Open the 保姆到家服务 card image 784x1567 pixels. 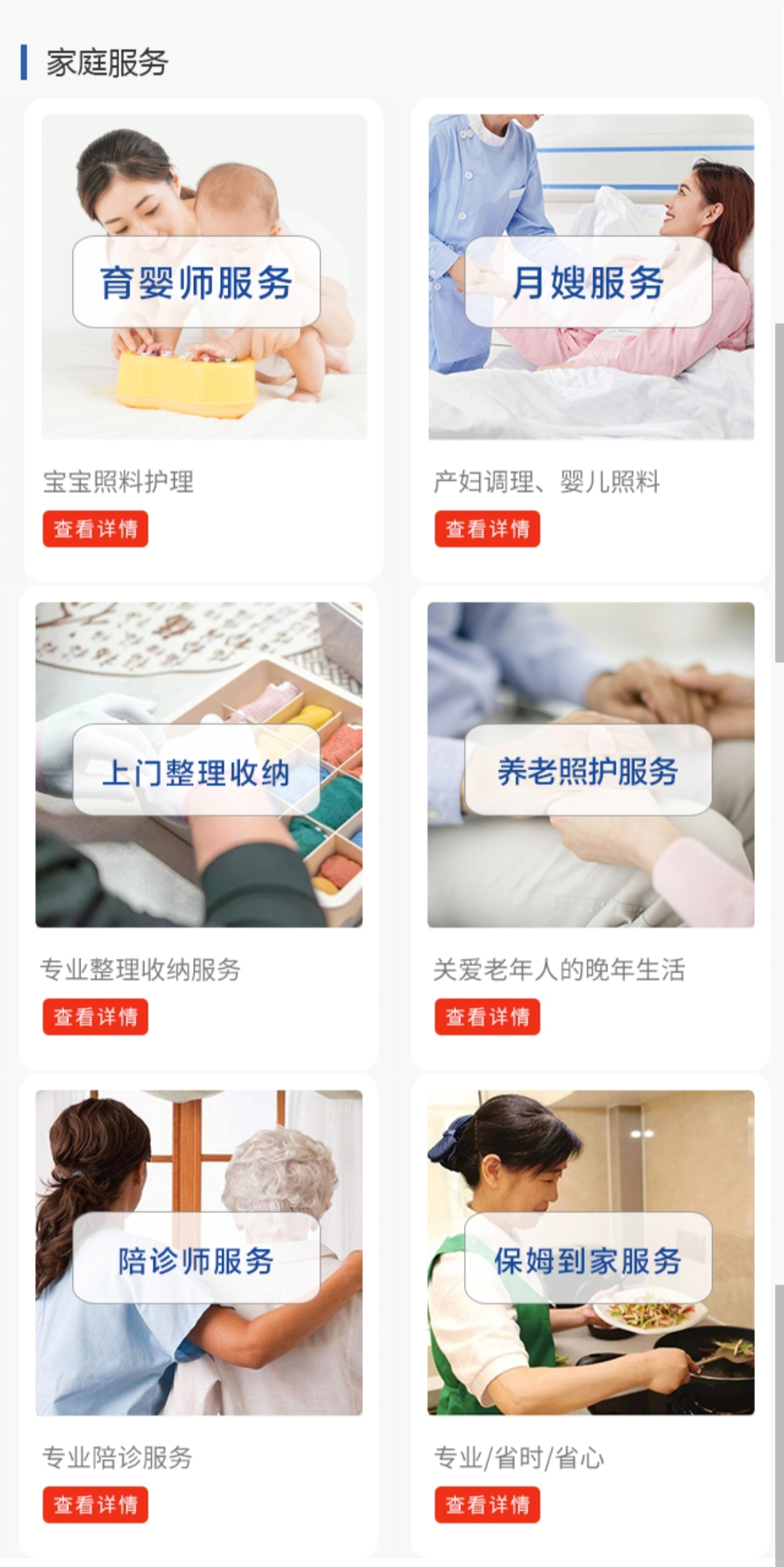[591, 1253]
